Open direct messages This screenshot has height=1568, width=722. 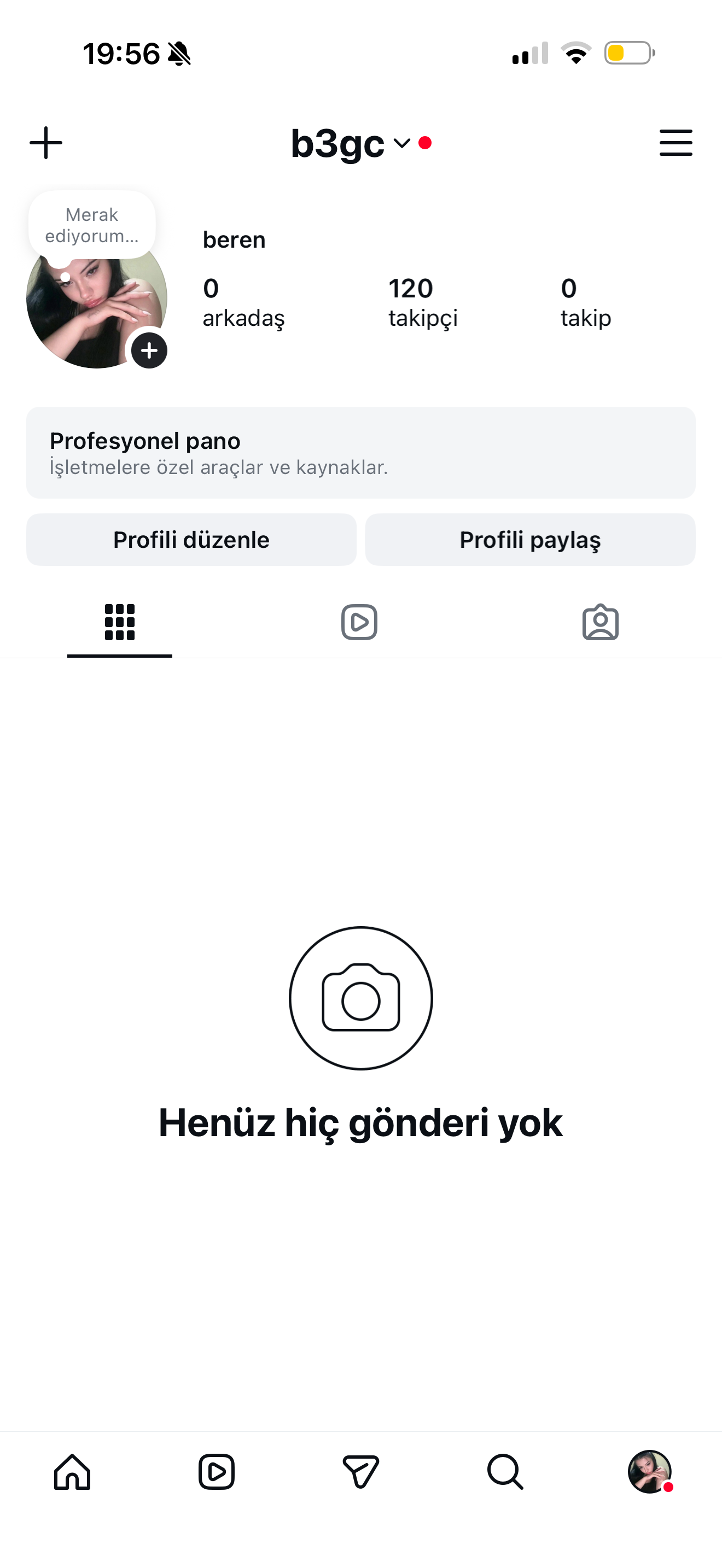pos(360,1472)
